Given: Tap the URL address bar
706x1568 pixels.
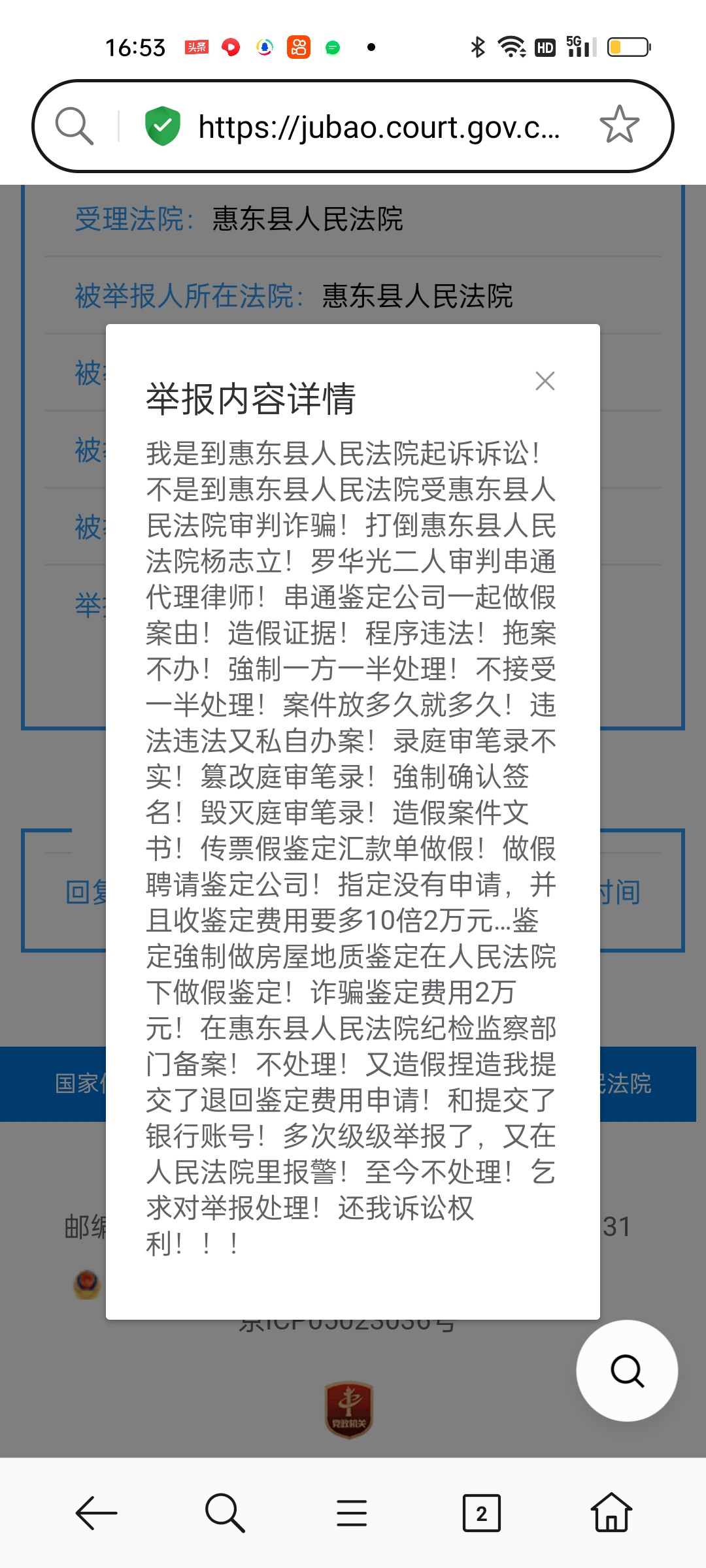Looking at the screenshot, I should (x=379, y=127).
